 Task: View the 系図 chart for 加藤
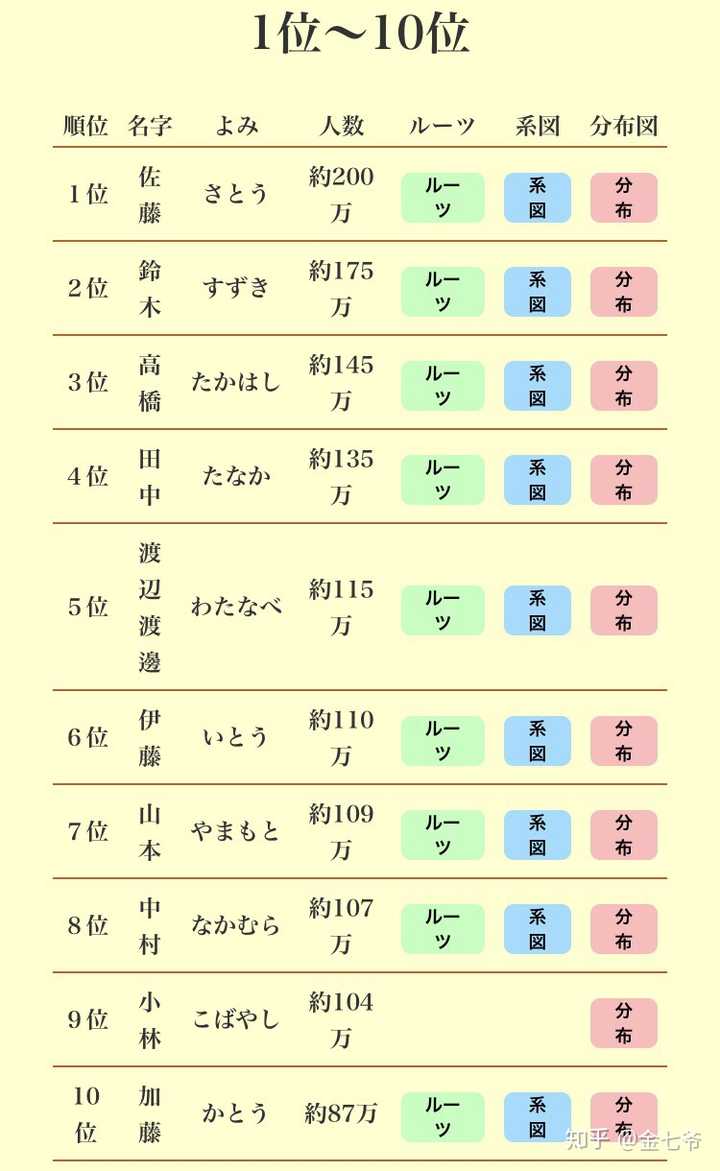click(537, 1116)
